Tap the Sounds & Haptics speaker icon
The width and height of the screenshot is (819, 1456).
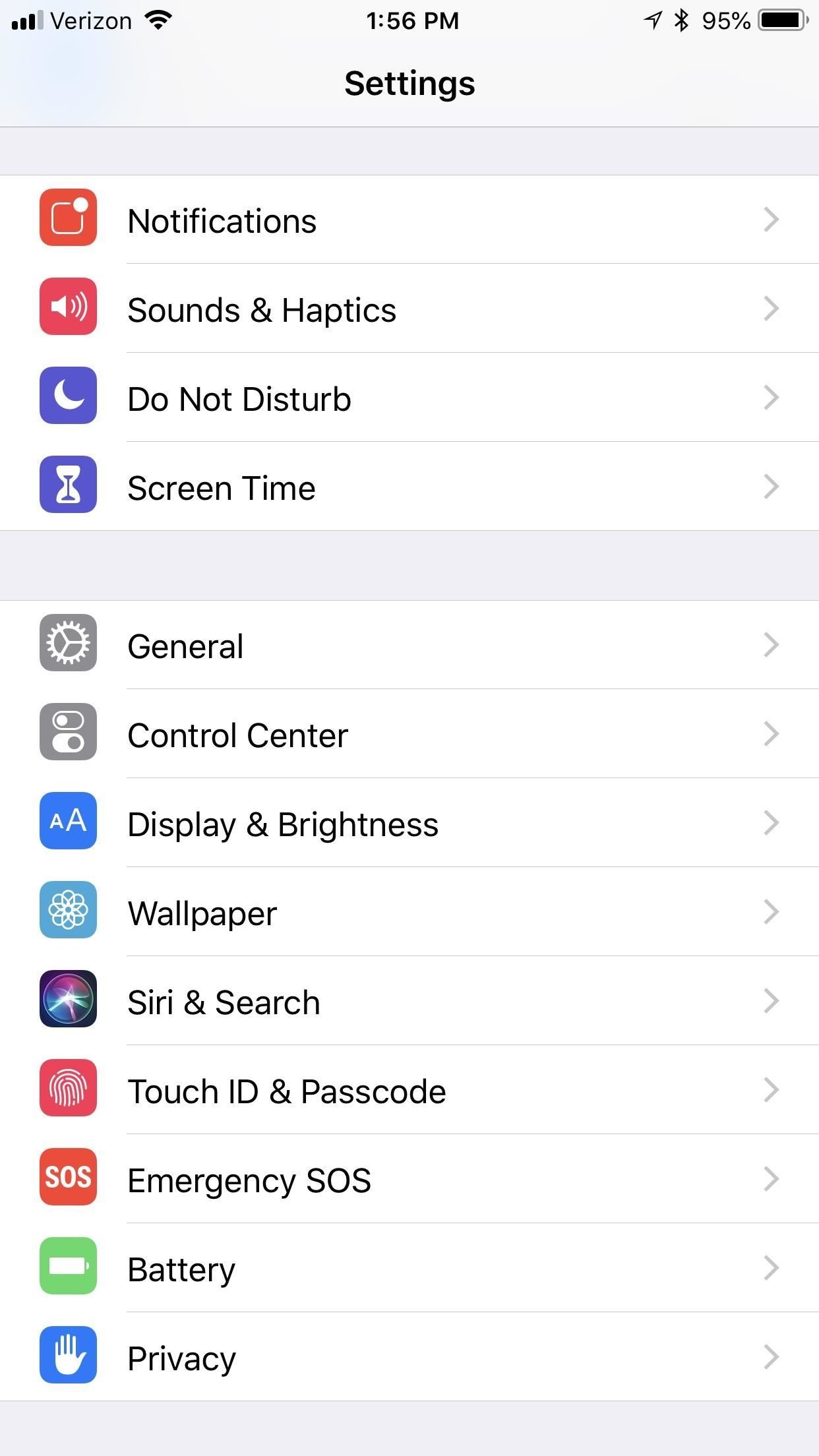(68, 307)
